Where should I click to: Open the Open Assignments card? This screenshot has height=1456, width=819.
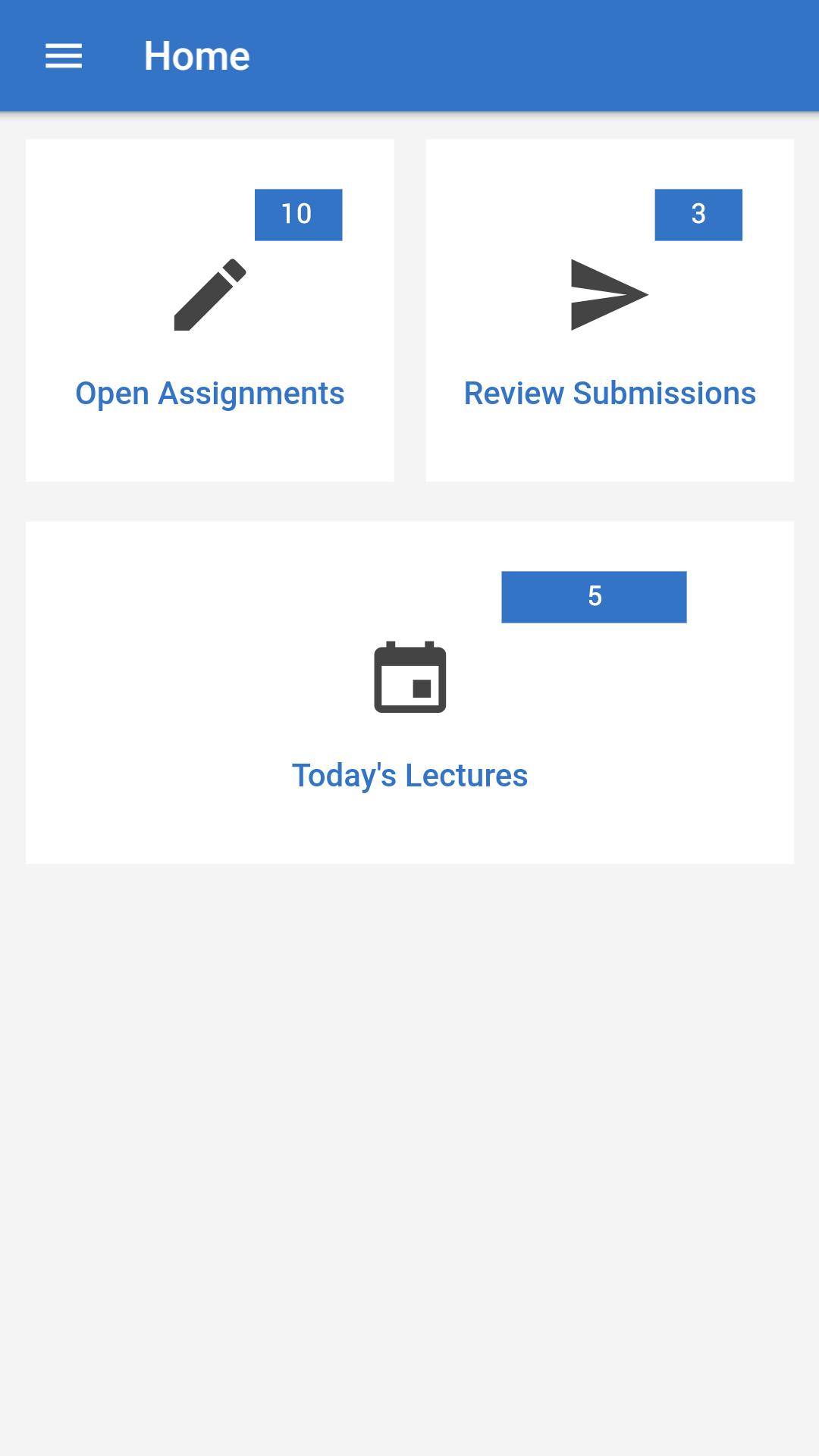click(210, 310)
